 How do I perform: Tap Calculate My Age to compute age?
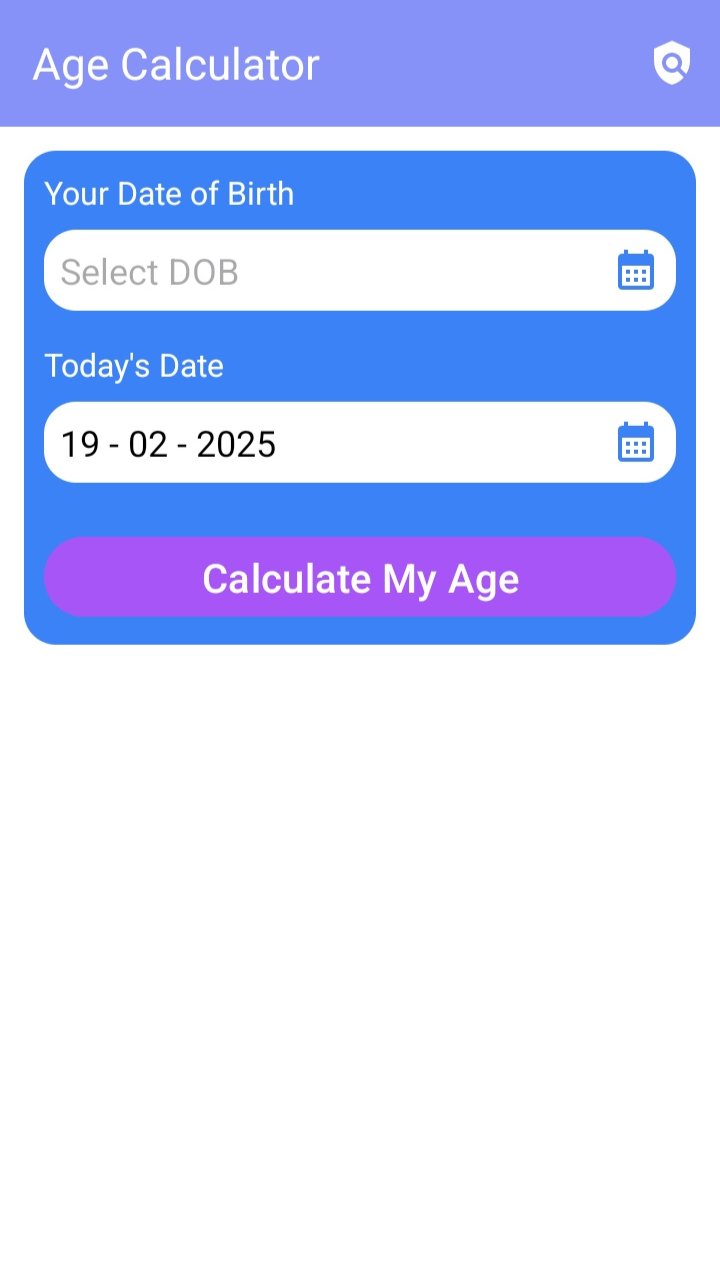(x=360, y=578)
